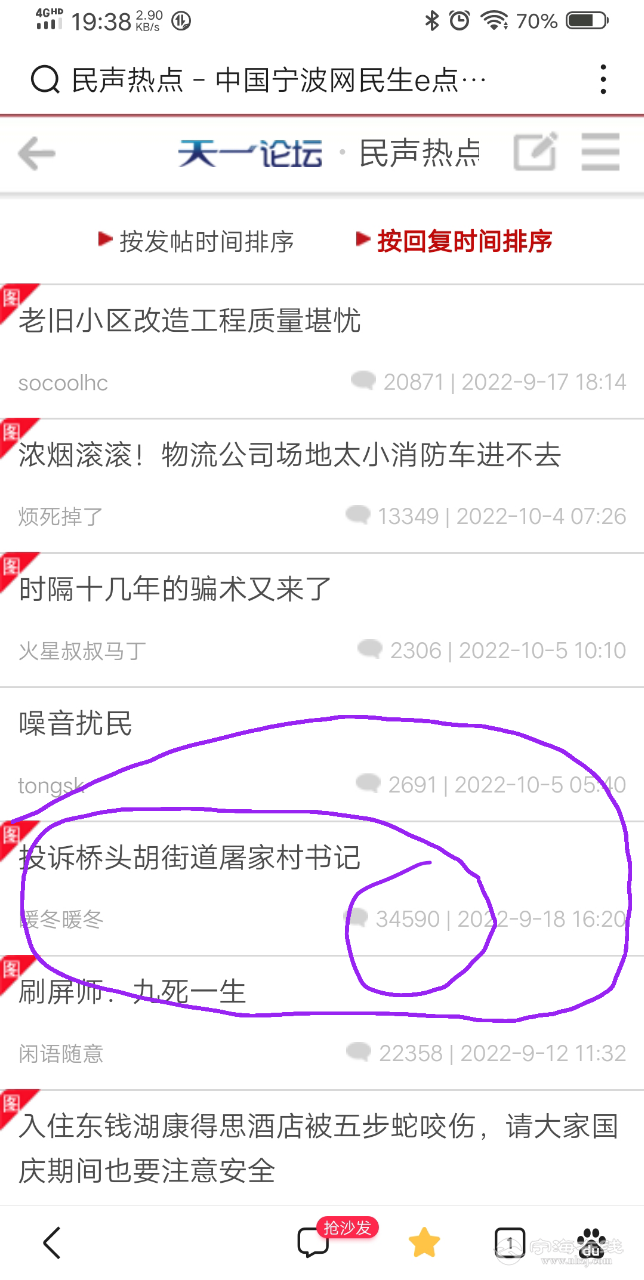Go back with the browser bottom arrow
644x1280 pixels.
pos(52,1243)
